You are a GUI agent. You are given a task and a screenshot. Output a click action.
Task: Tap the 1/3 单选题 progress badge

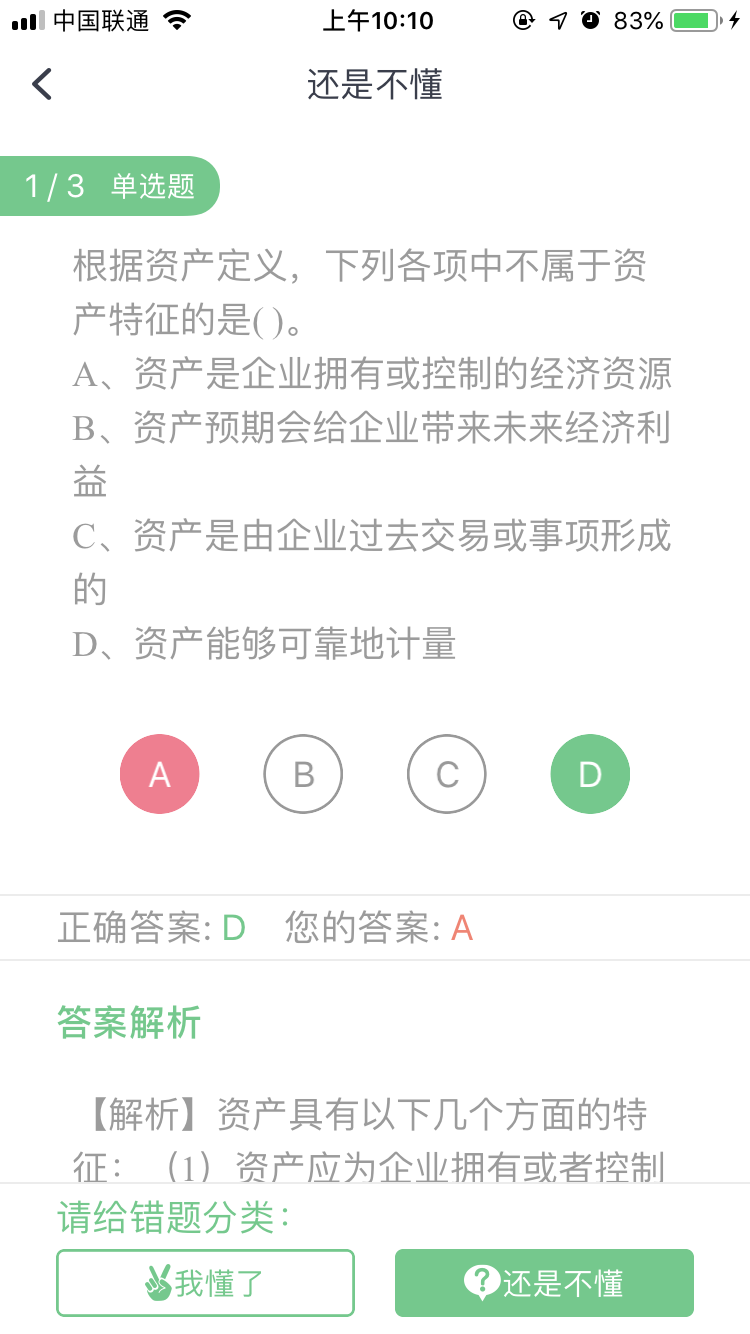coord(110,186)
